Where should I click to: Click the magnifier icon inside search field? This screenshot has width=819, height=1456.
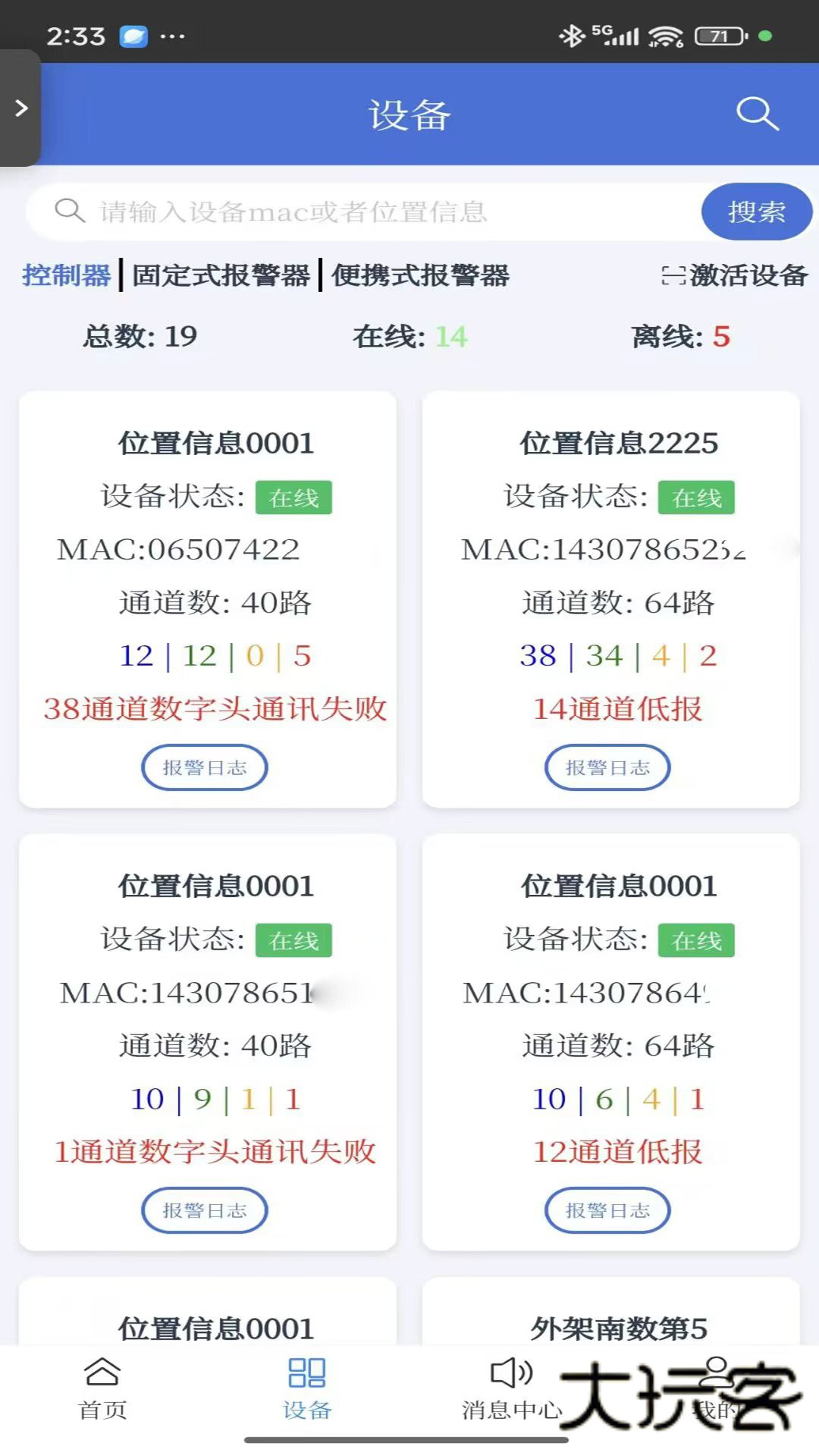[x=70, y=210]
